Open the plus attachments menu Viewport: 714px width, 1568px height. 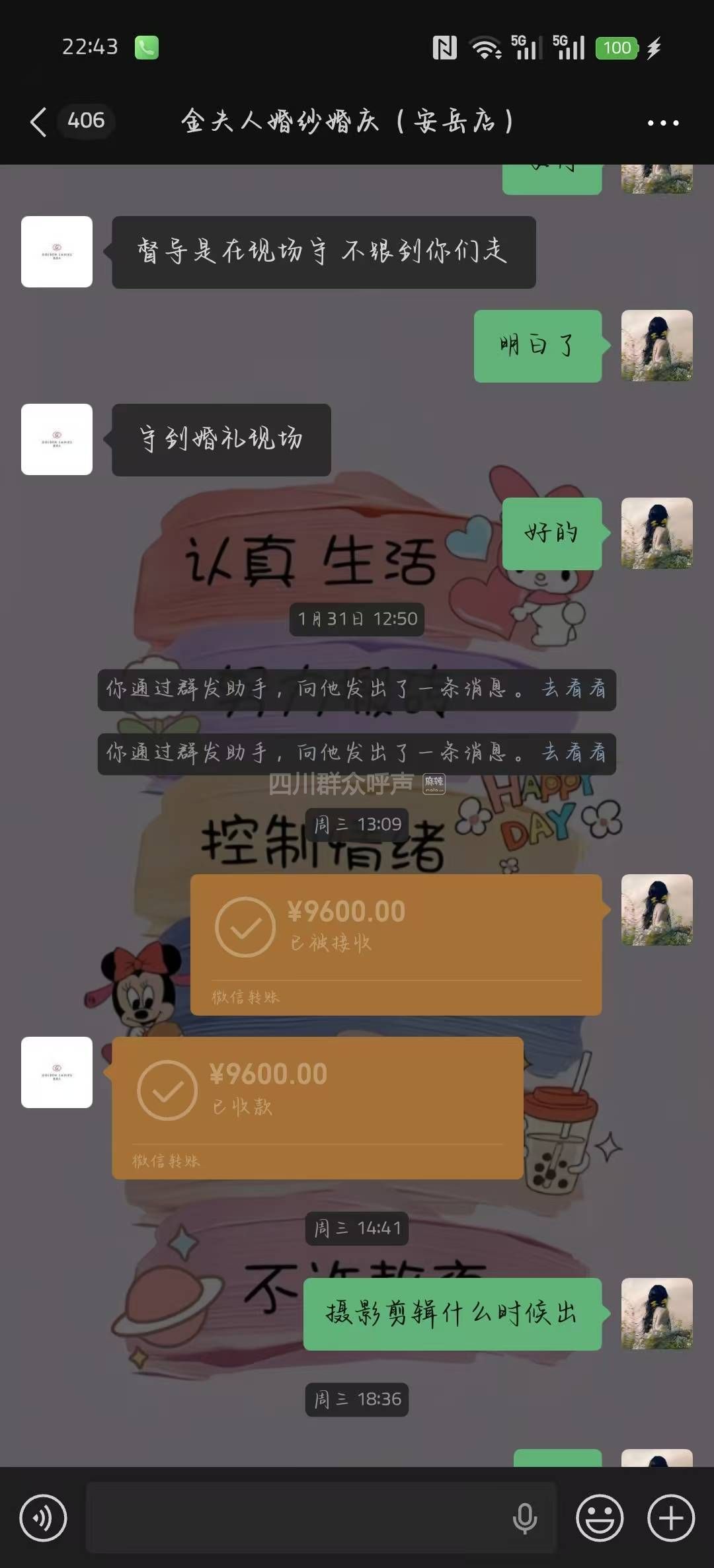(670, 1518)
